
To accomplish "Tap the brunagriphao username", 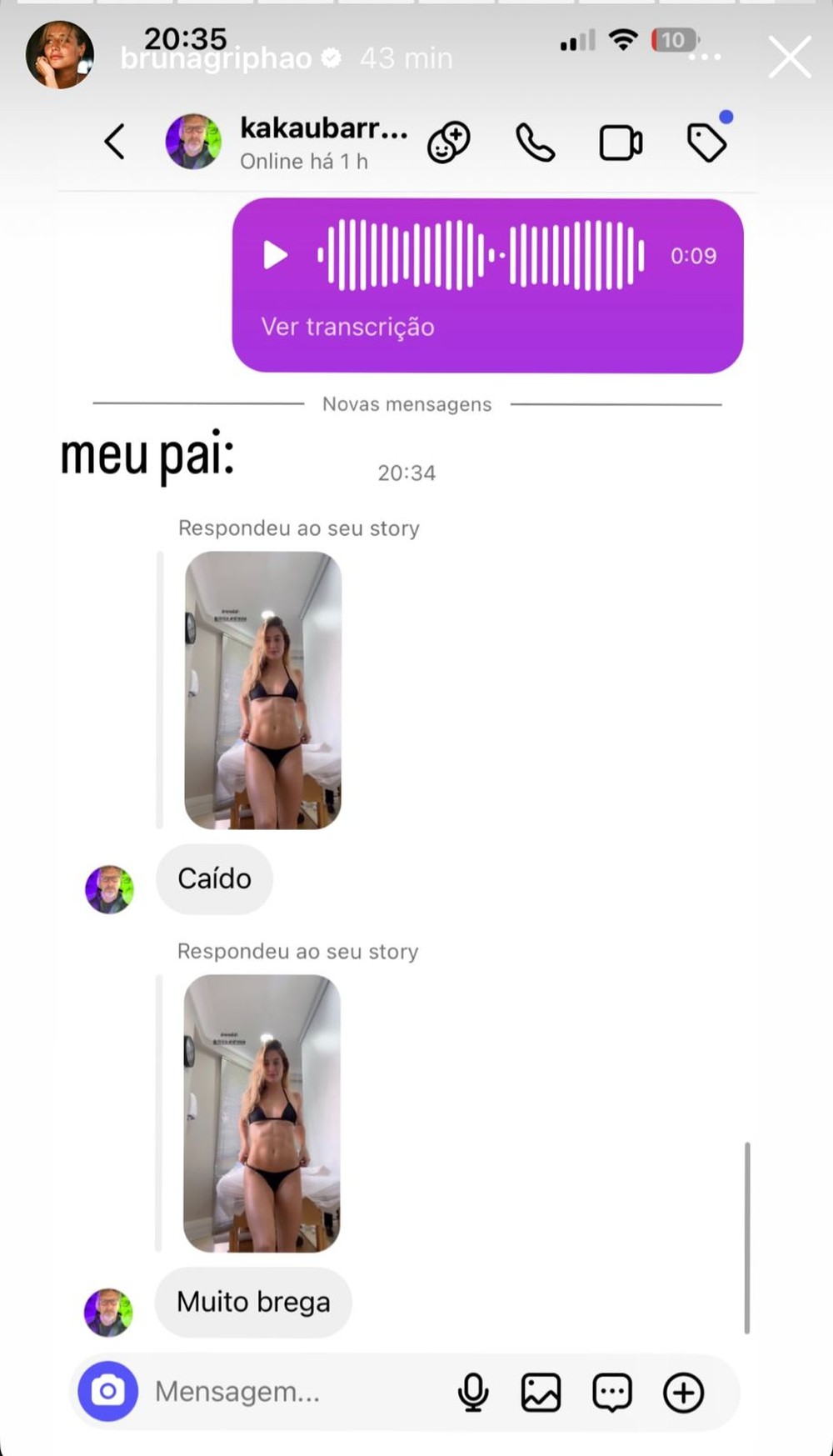I will pos(216,59).
